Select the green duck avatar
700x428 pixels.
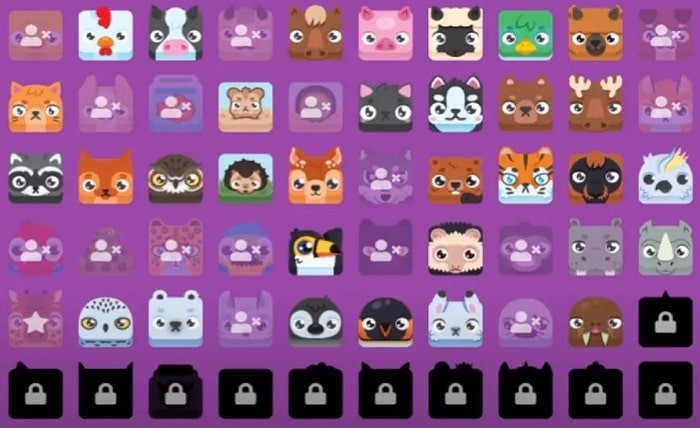(525, 35)
